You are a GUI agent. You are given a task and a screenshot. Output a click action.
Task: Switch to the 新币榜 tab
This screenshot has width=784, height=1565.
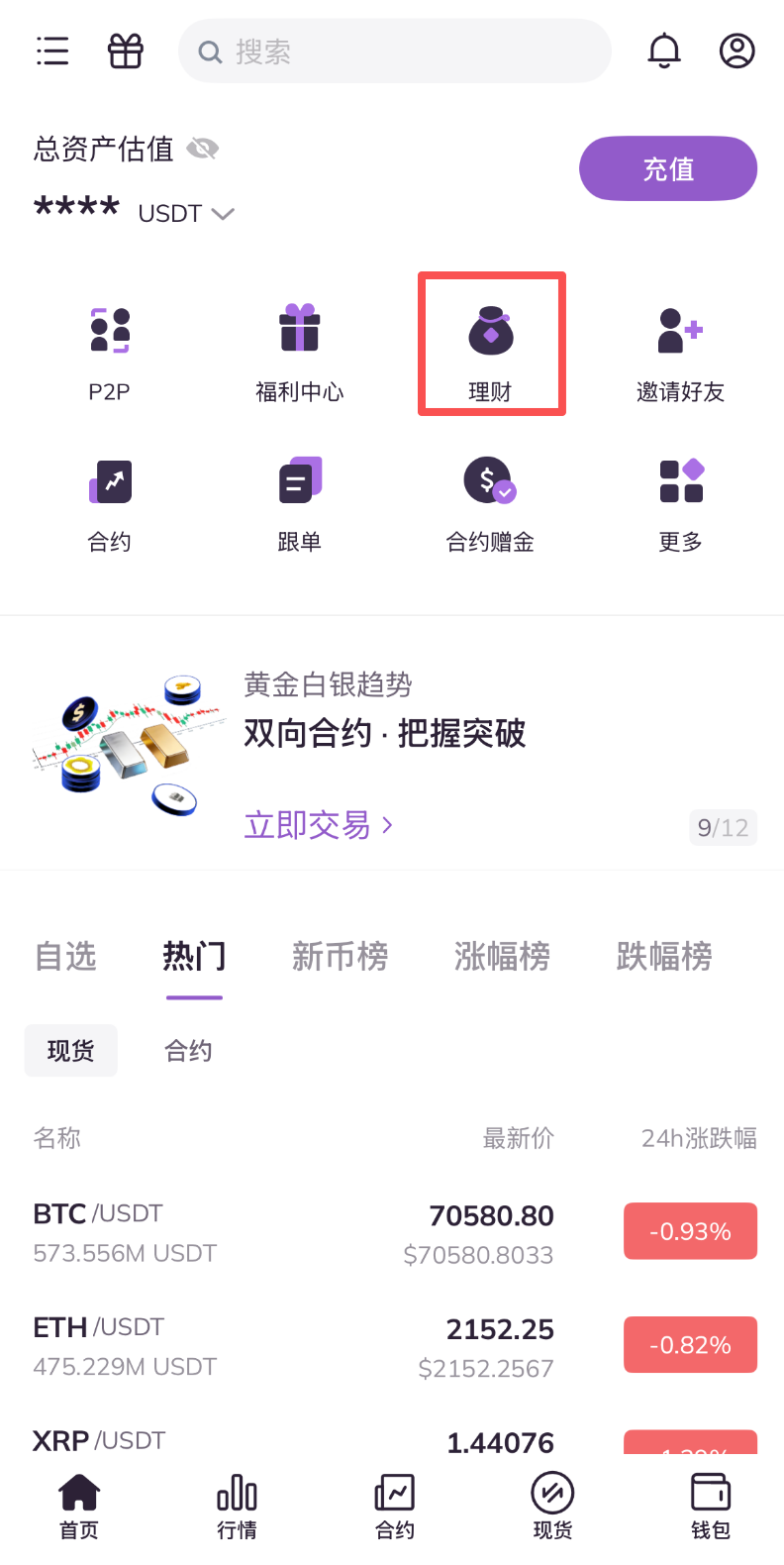pyautogui.click(x=340, y=957)
